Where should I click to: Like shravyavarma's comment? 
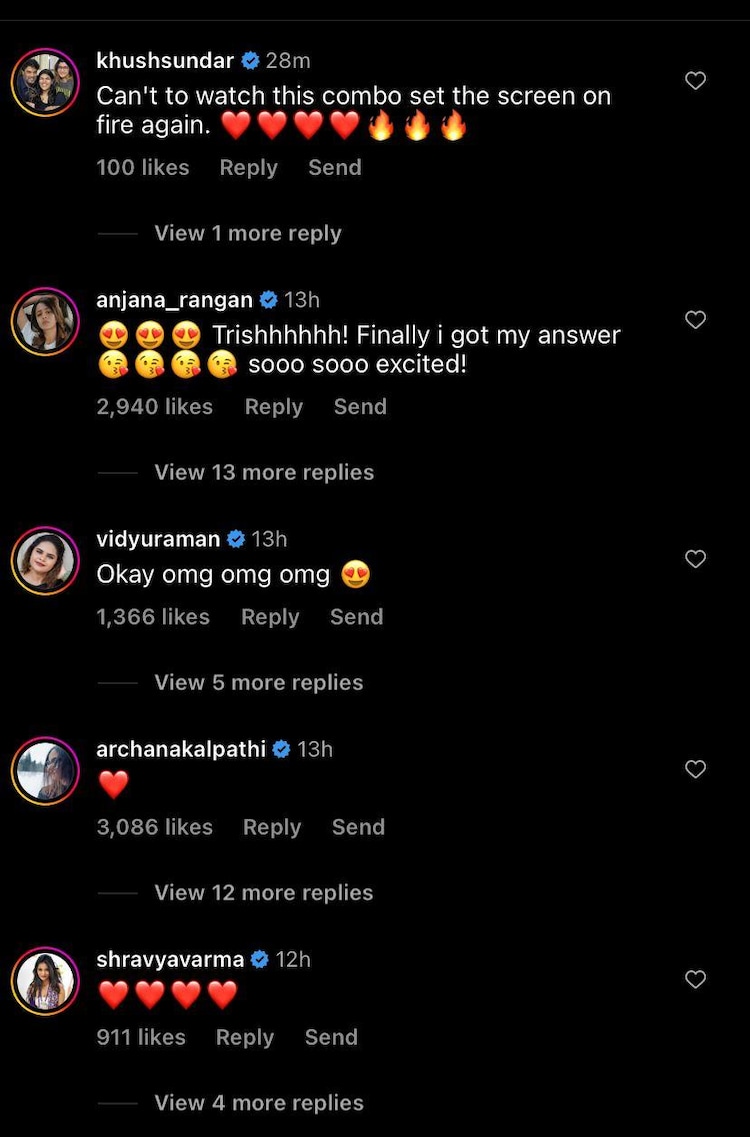tap(696, 979)
